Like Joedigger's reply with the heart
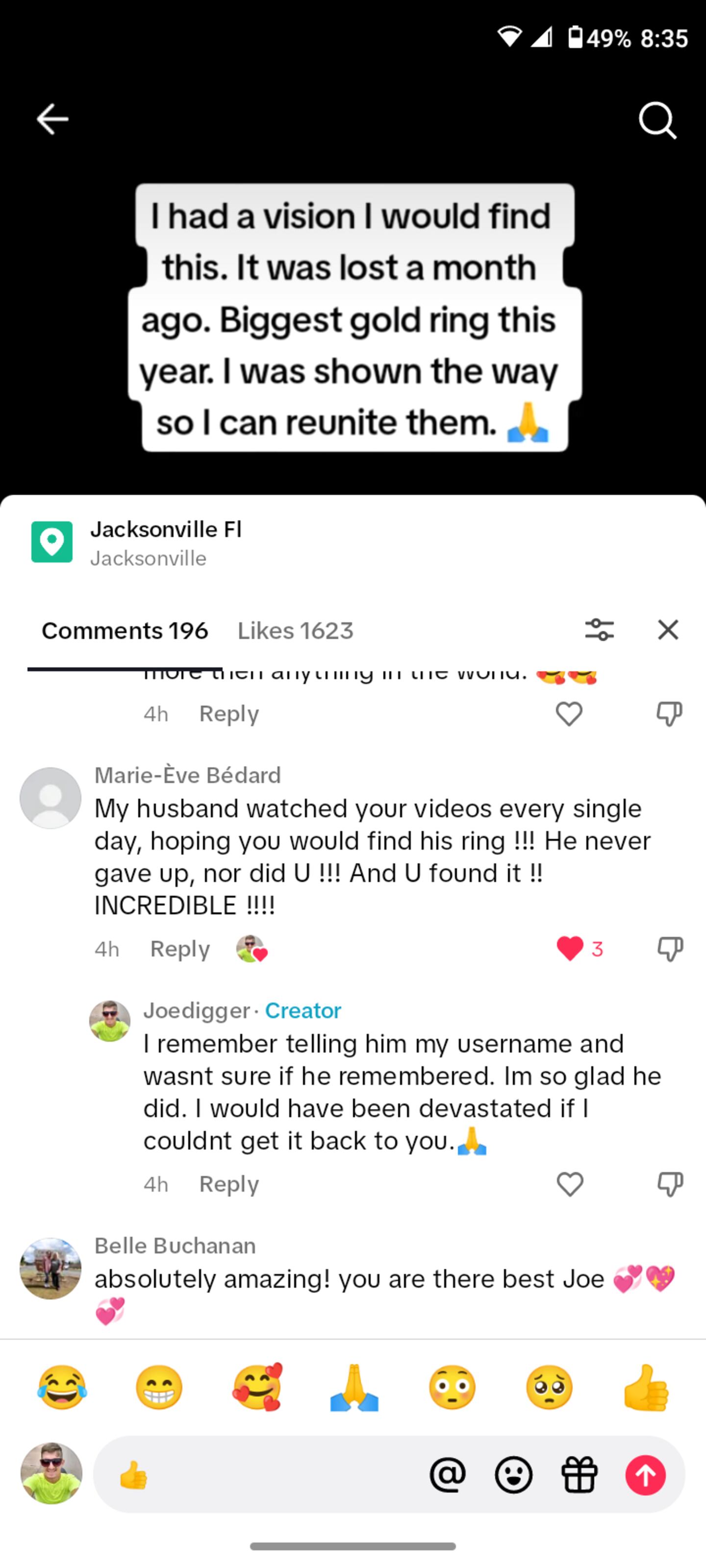The width and height of the screenshot is (706, 1568). tap(570, 1183)
